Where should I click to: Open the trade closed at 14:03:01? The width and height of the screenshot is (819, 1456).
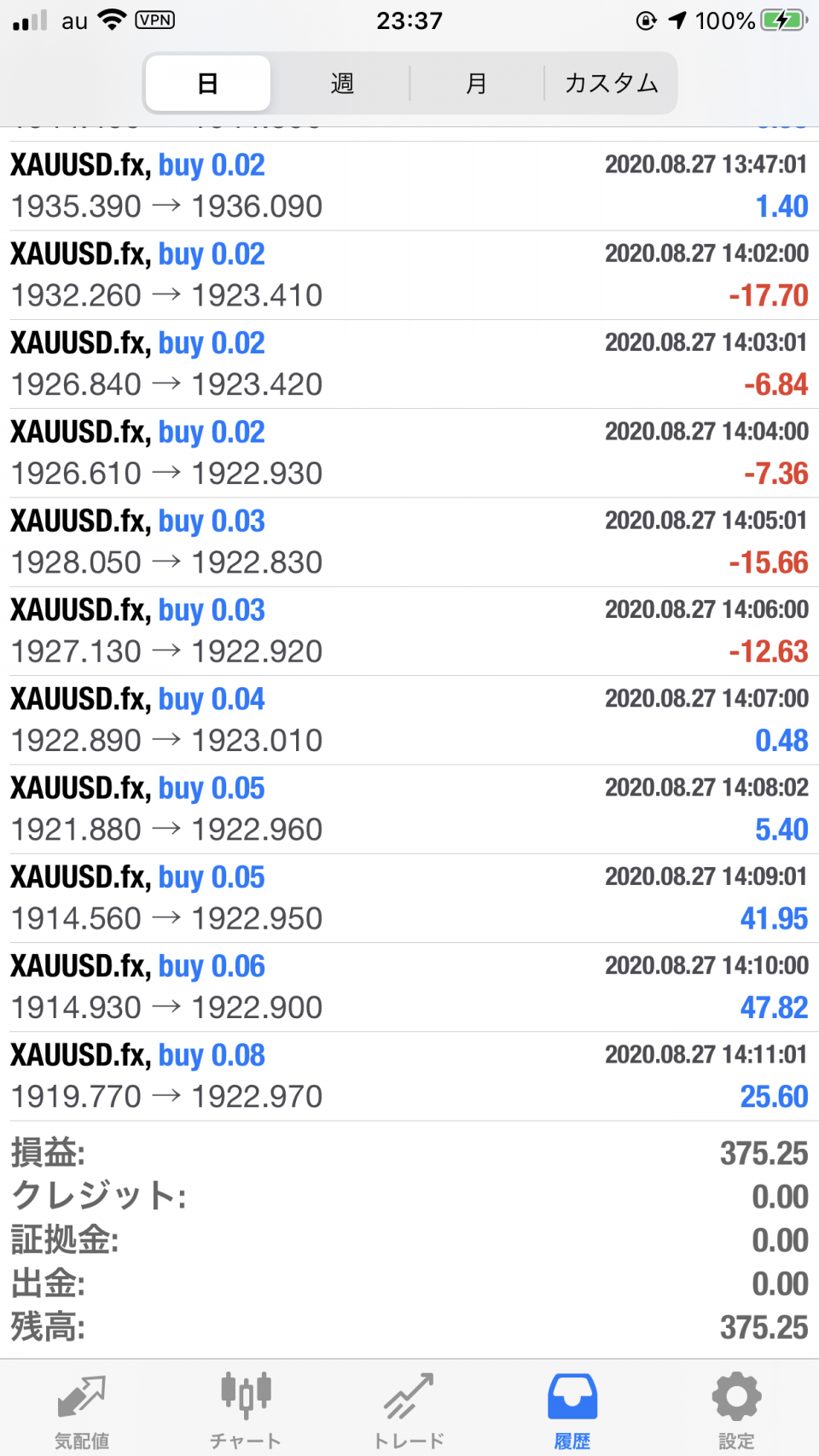pyautogui.click(x=409, y=364)
